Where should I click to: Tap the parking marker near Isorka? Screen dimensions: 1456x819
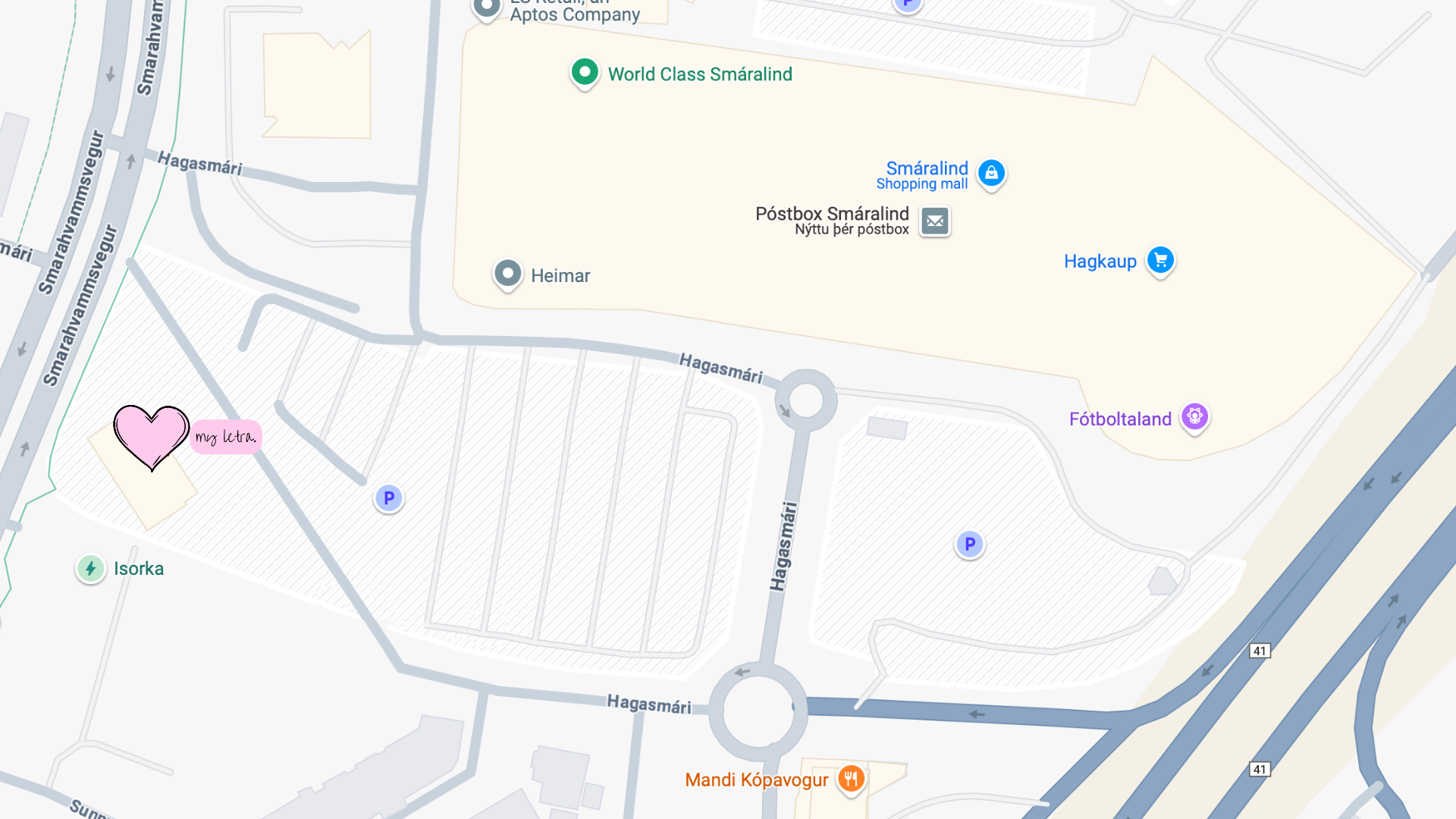(x=389, y=498)
